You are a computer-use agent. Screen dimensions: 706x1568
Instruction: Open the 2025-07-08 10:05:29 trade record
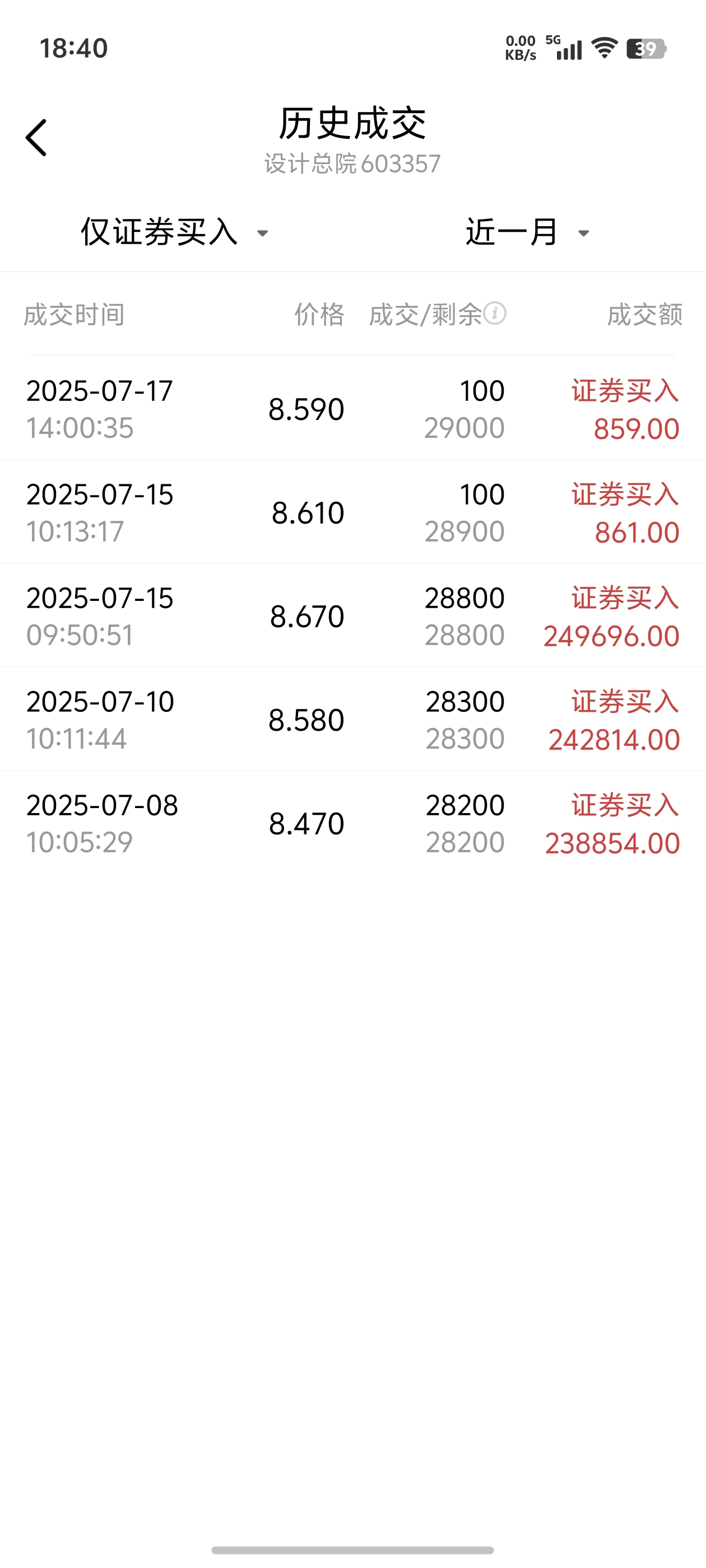pyautogui.click(x=352, y=822)
